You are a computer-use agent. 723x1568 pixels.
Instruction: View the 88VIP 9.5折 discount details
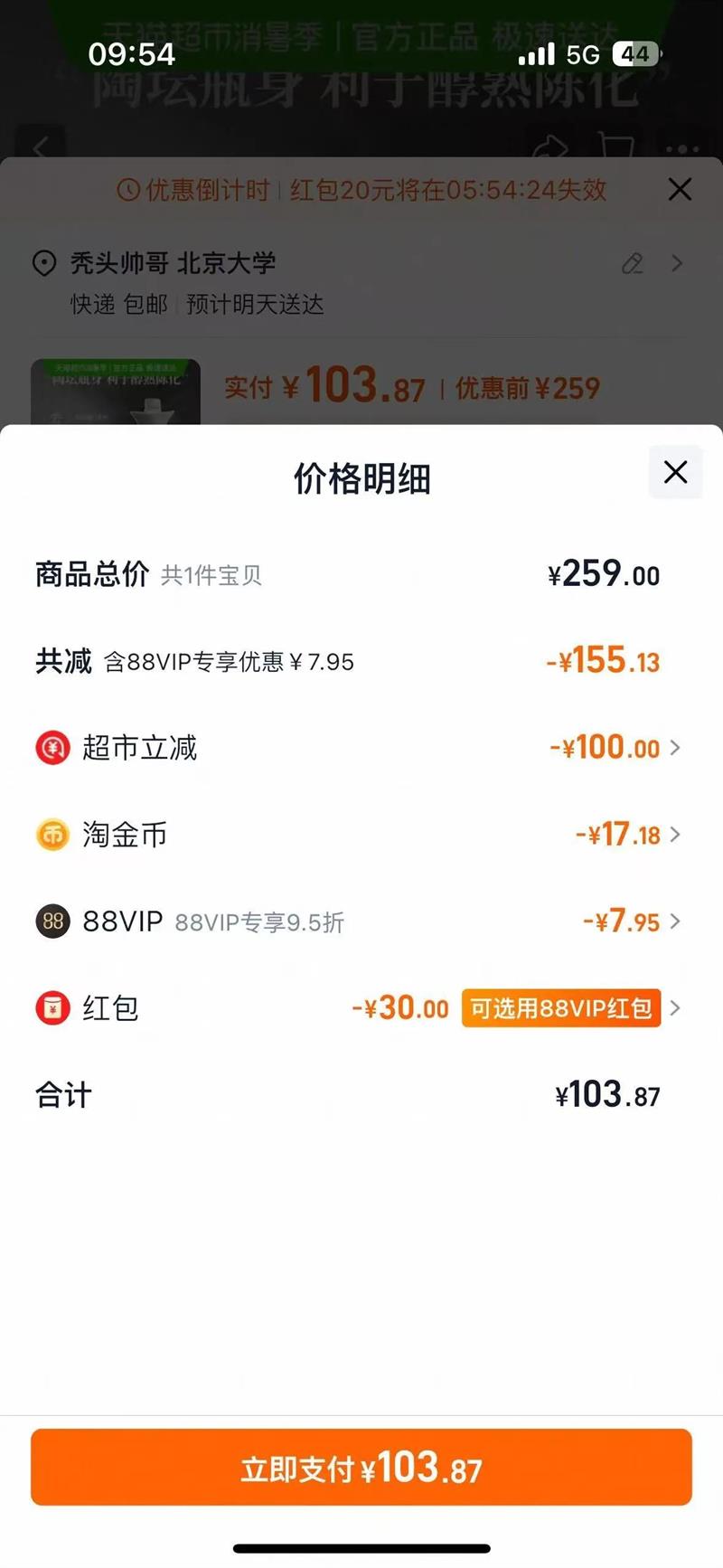[x=674, y=921]
